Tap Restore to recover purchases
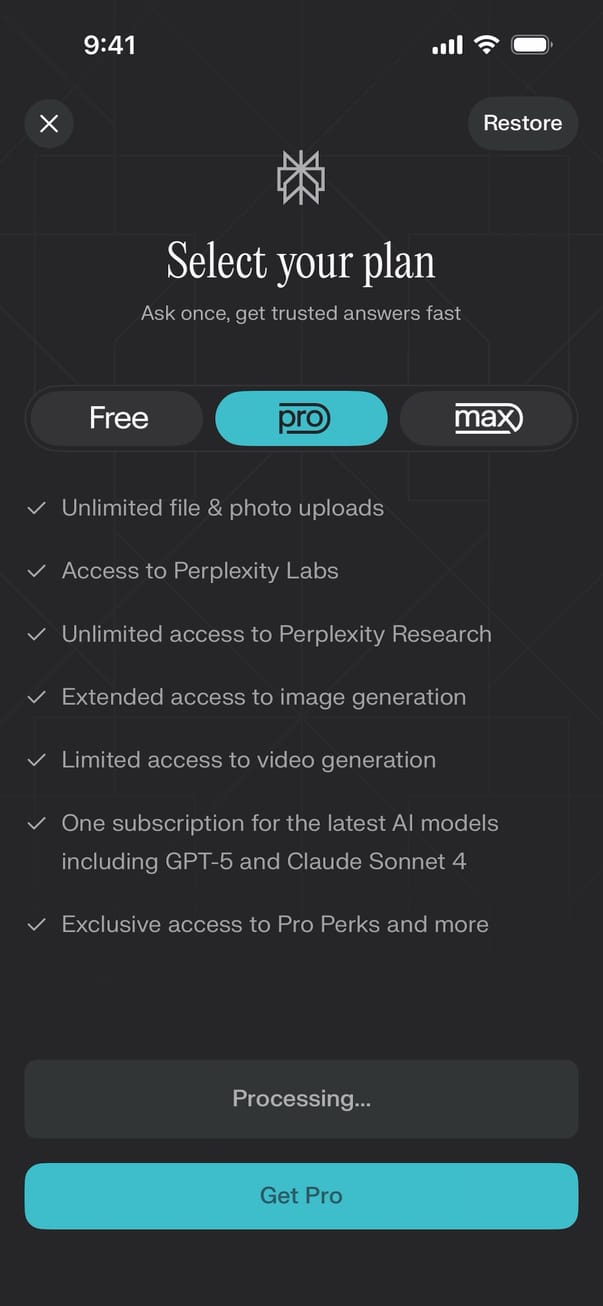The image size is (603, 1306). tap(522, 123)
